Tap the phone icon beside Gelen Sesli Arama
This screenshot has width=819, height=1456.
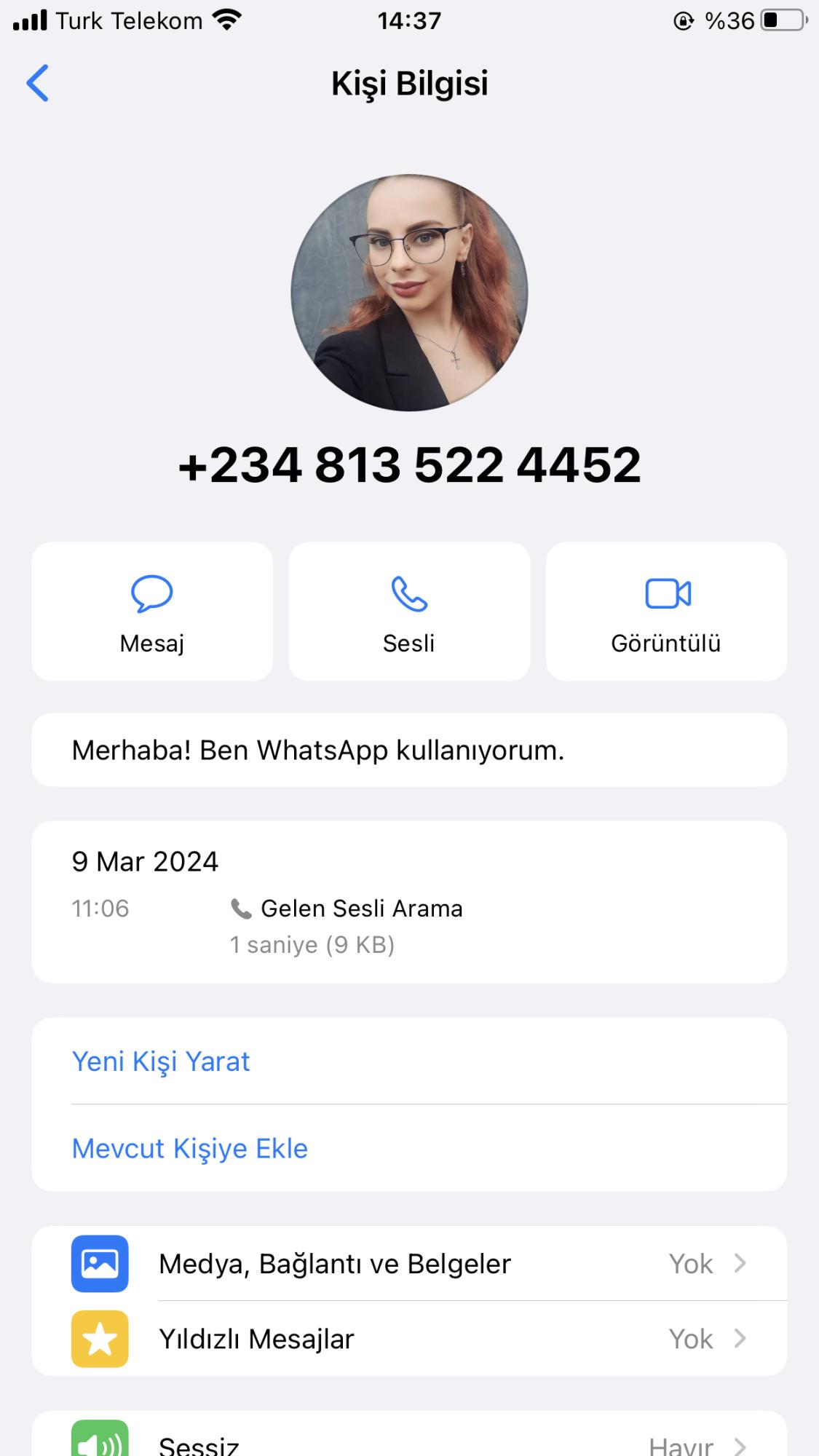[x=240, y=908]
